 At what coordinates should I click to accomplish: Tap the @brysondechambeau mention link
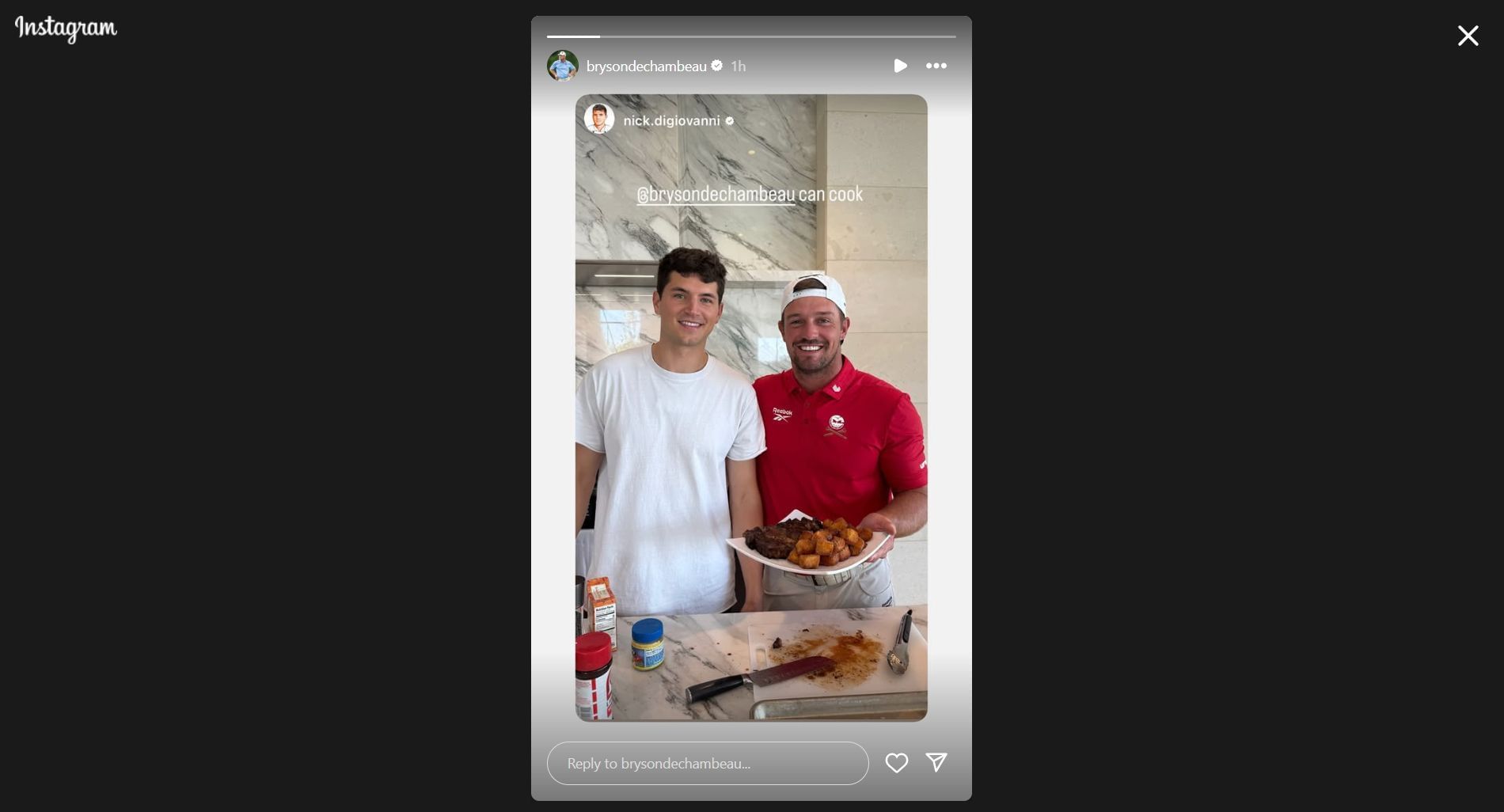716,195
